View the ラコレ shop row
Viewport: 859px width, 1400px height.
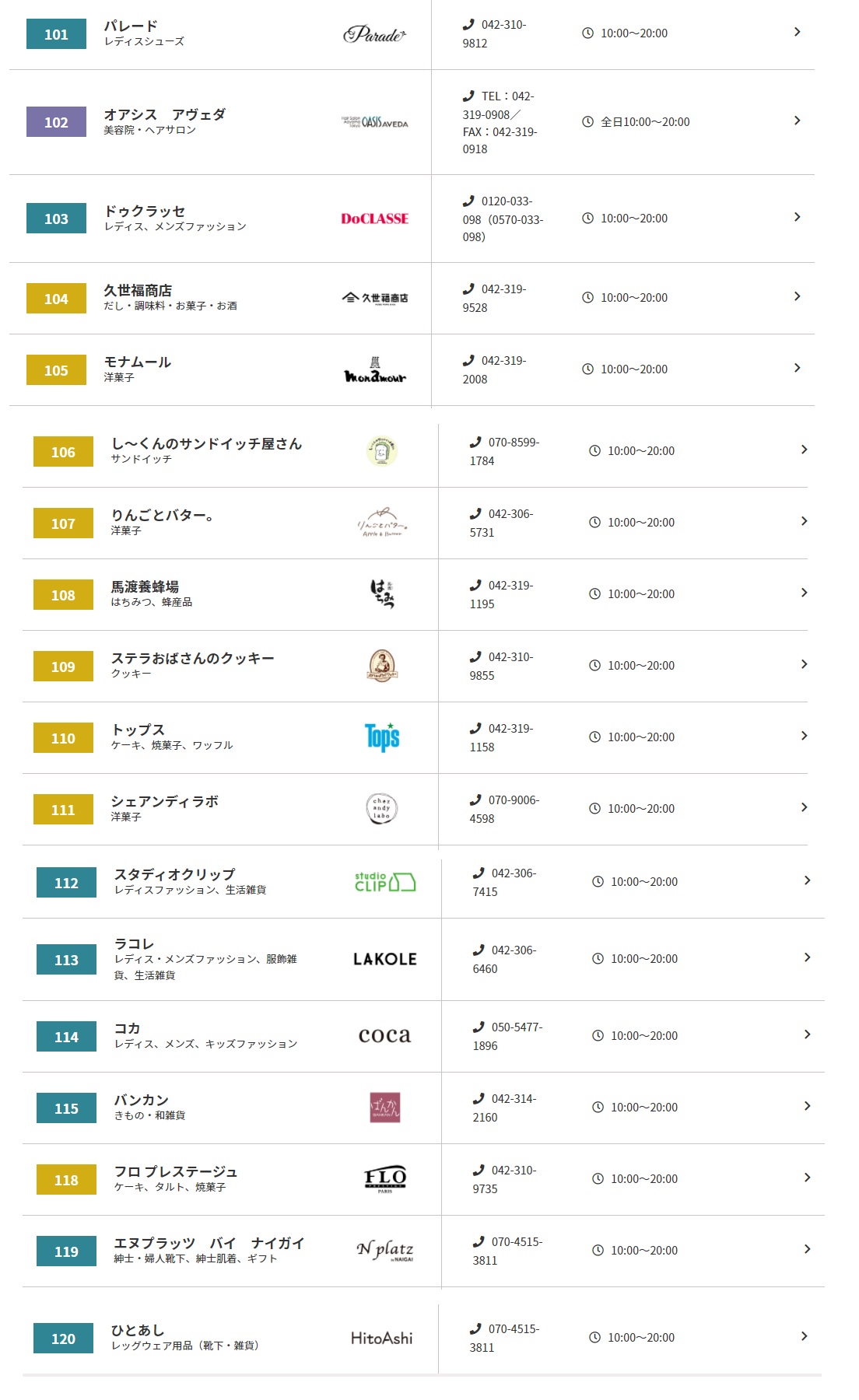(423, 960)
